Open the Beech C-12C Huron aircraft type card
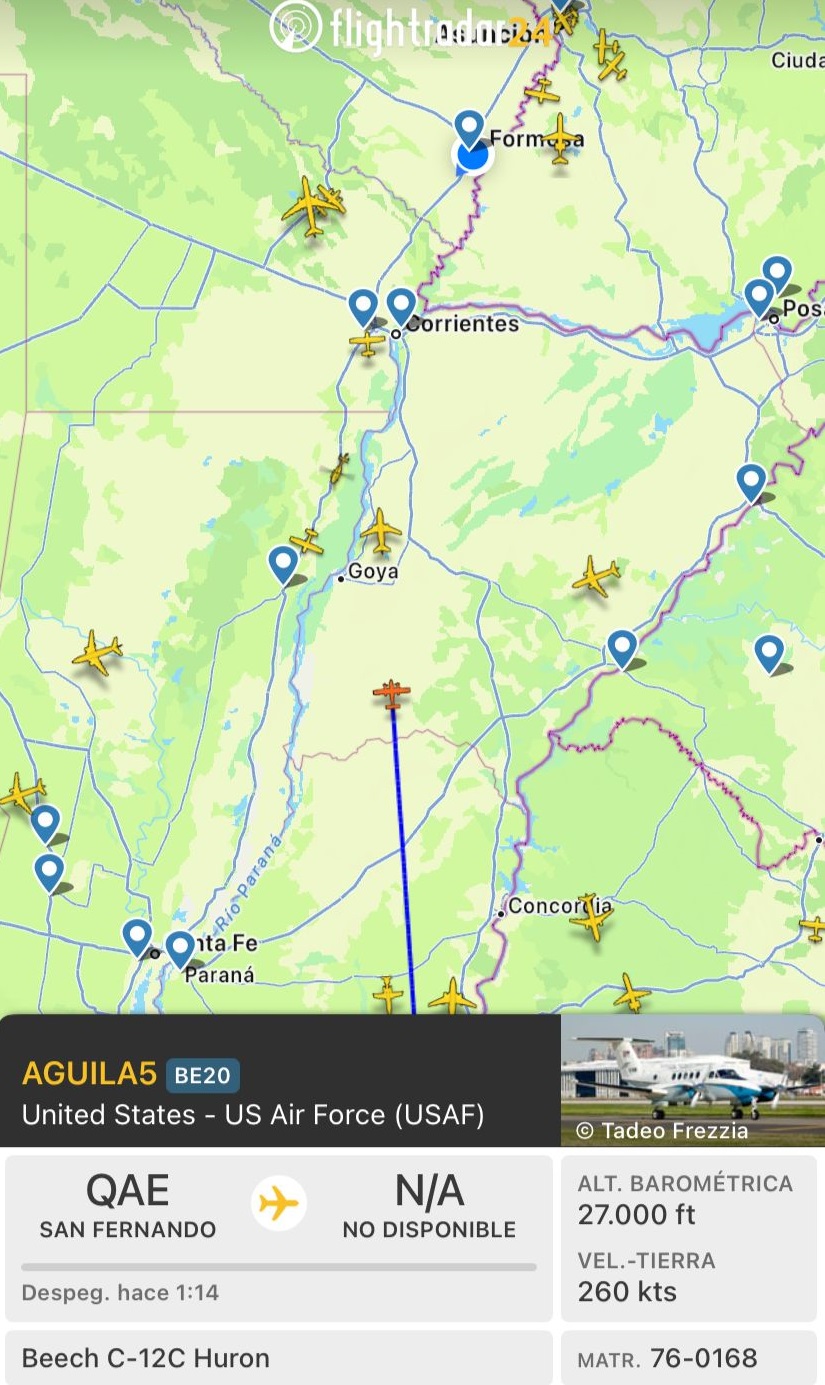 279,1358
